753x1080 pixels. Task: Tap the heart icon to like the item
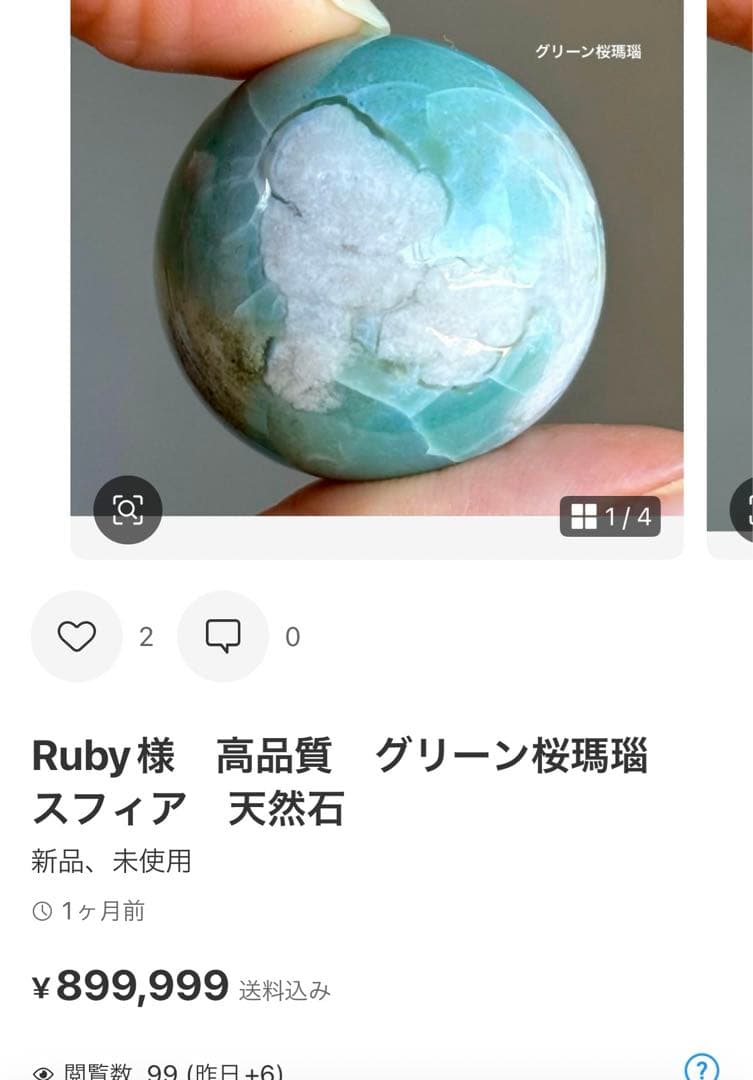(x=76, y=635)
